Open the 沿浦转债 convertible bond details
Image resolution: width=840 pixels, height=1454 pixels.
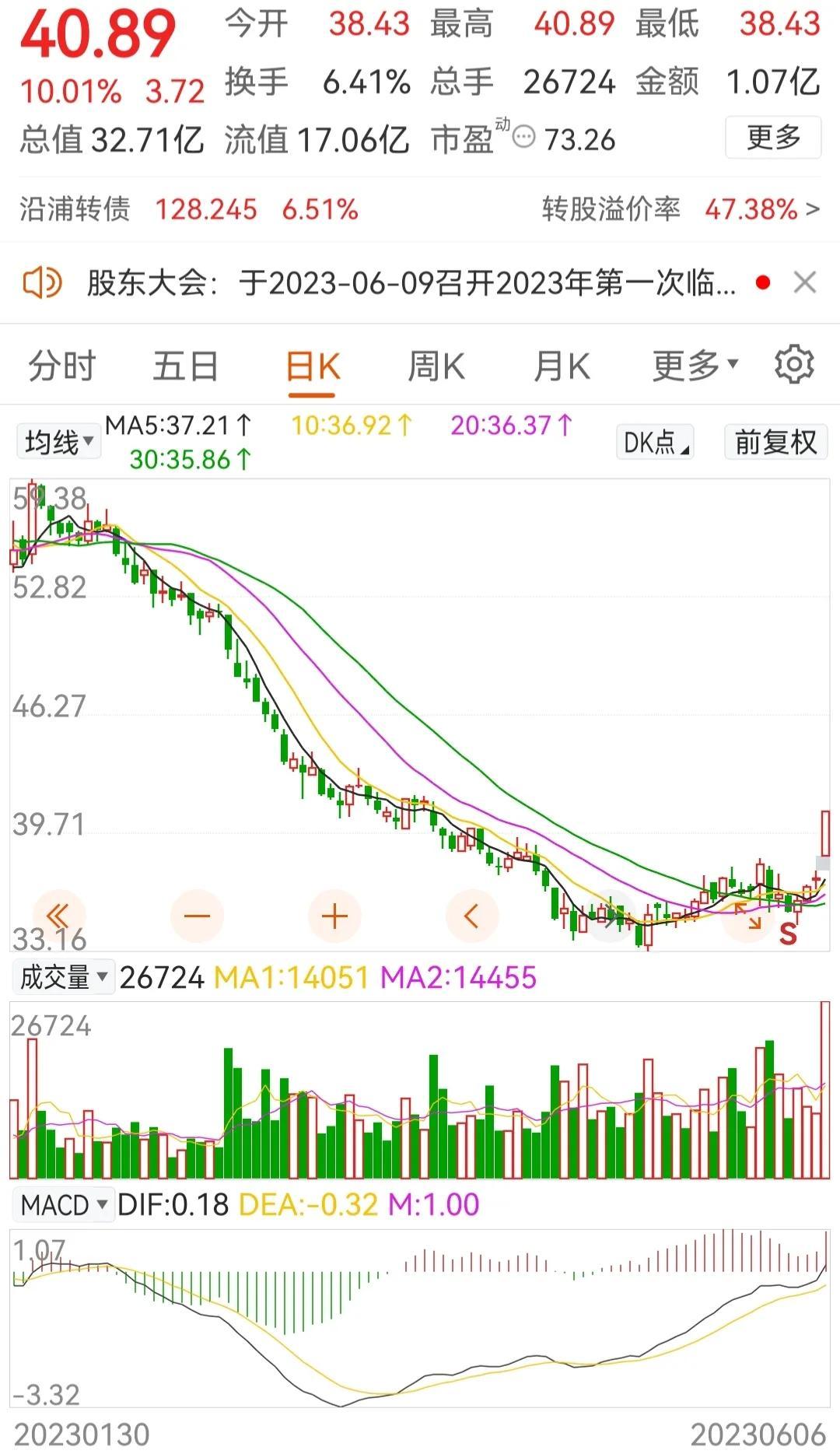coord(420,209)
